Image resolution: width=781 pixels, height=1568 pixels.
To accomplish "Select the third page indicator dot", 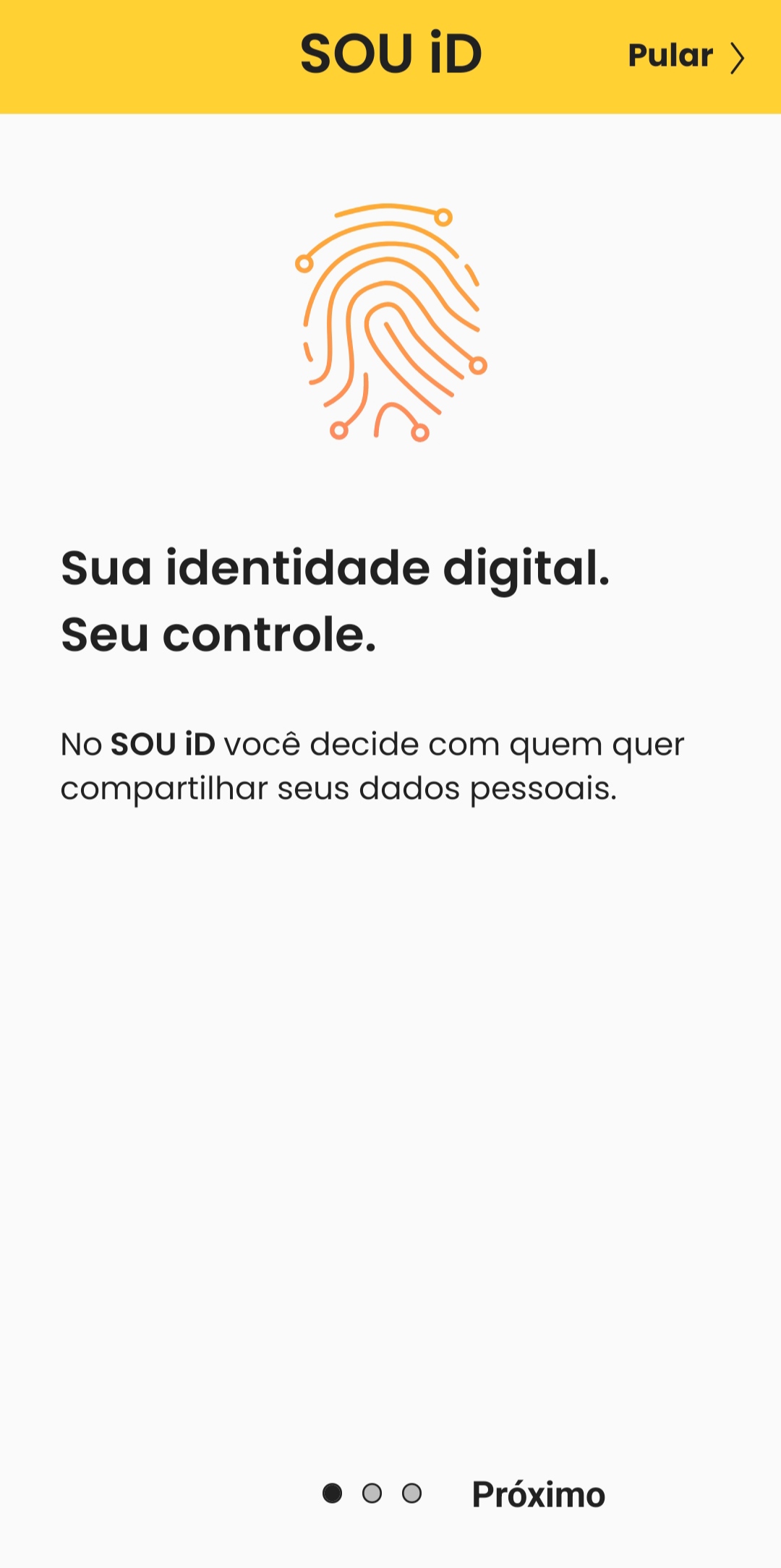I will pyautogui.click(x=411, y=1495).
